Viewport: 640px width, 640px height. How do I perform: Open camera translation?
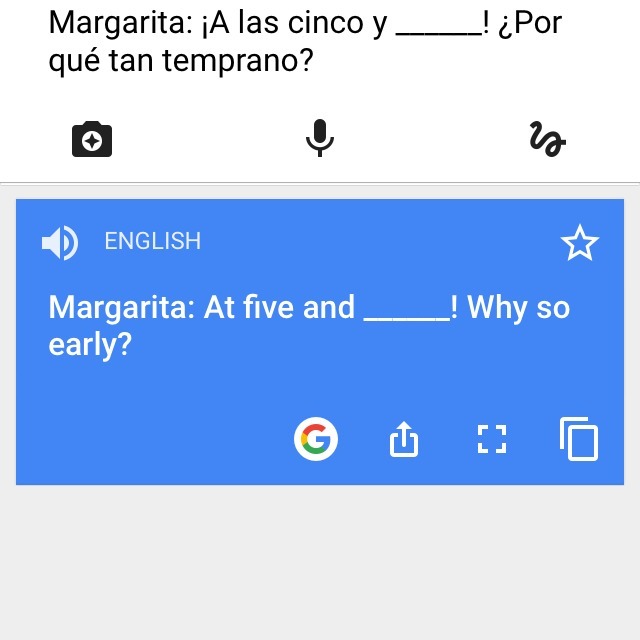coord(92,139)
